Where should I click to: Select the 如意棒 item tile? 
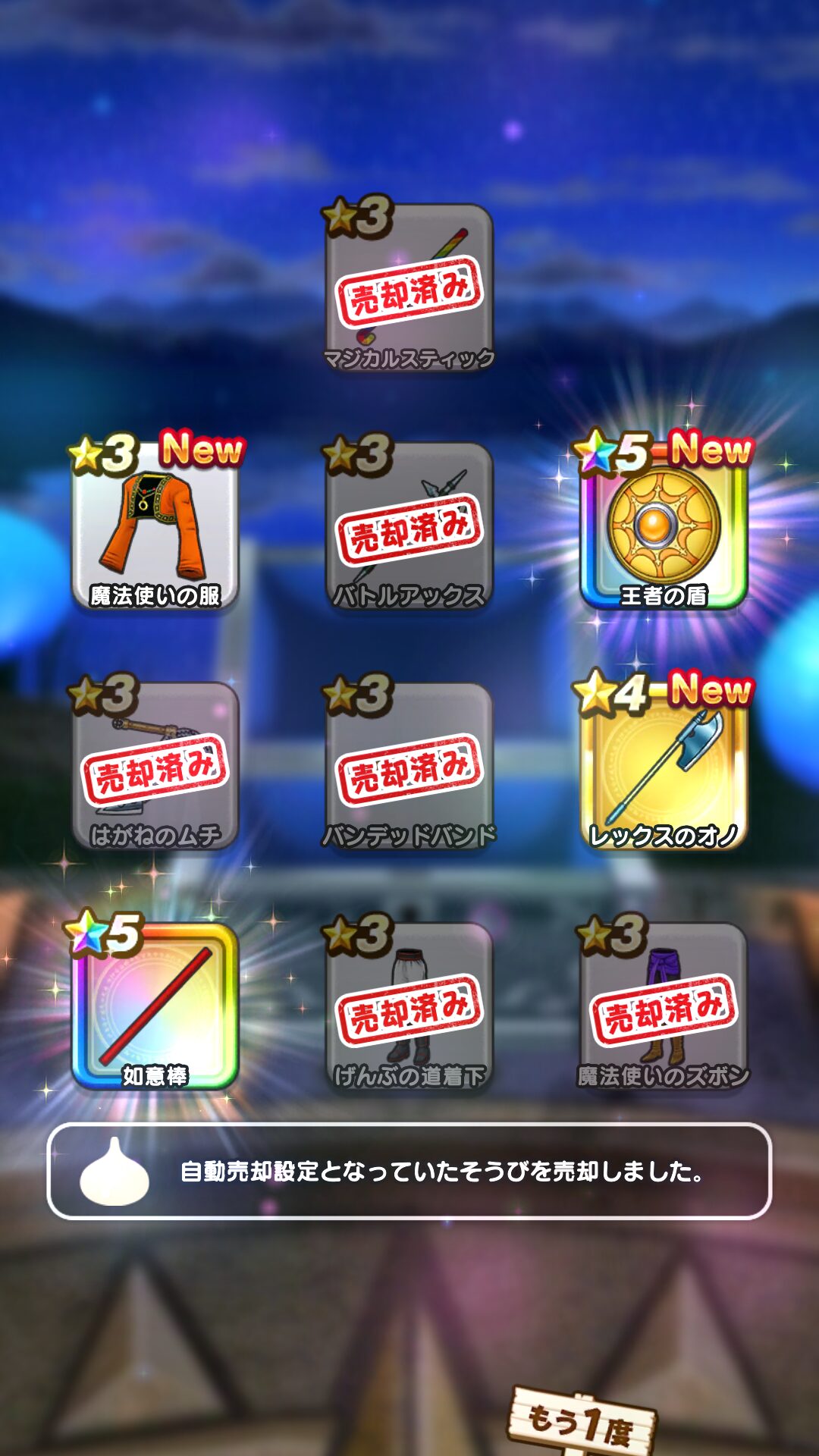coord(155,1005)
